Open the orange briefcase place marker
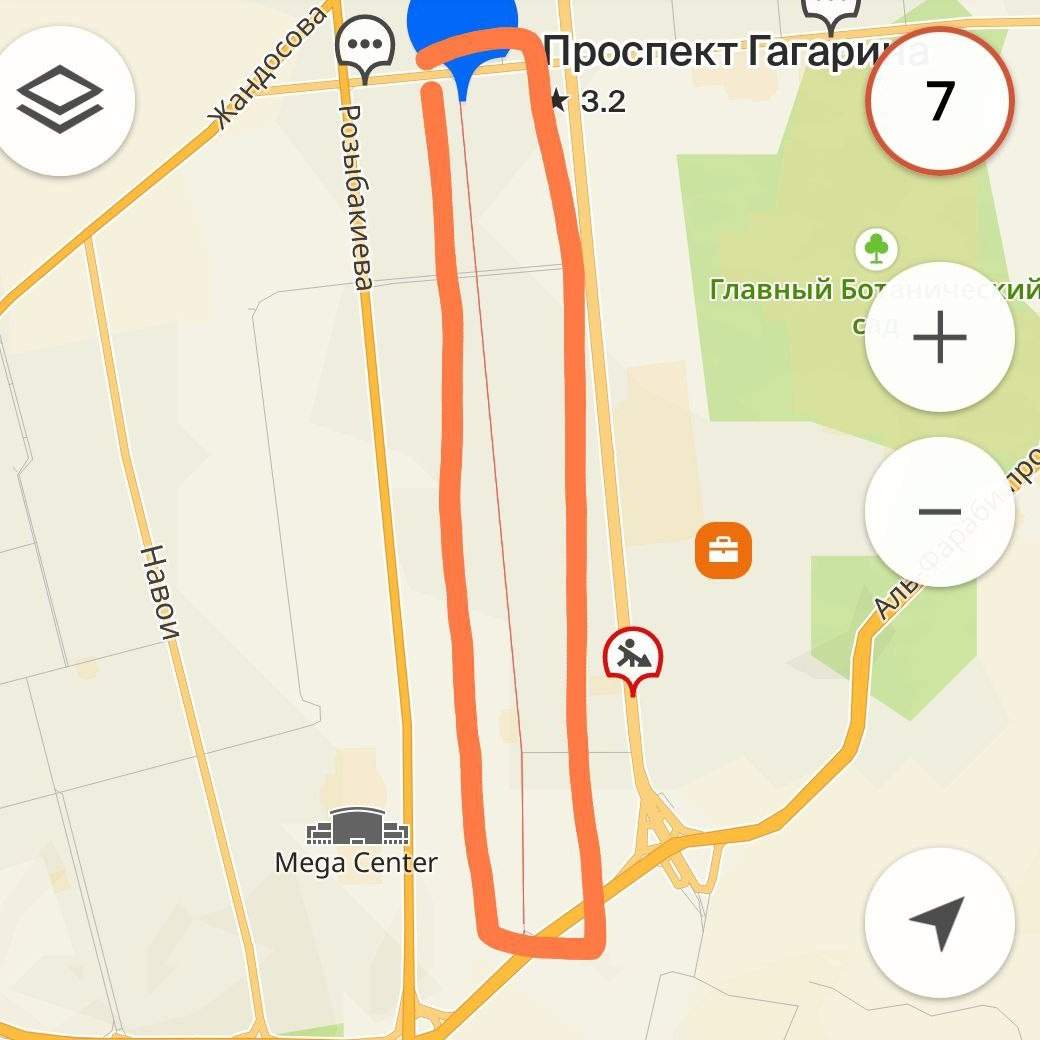 (723, 550)
